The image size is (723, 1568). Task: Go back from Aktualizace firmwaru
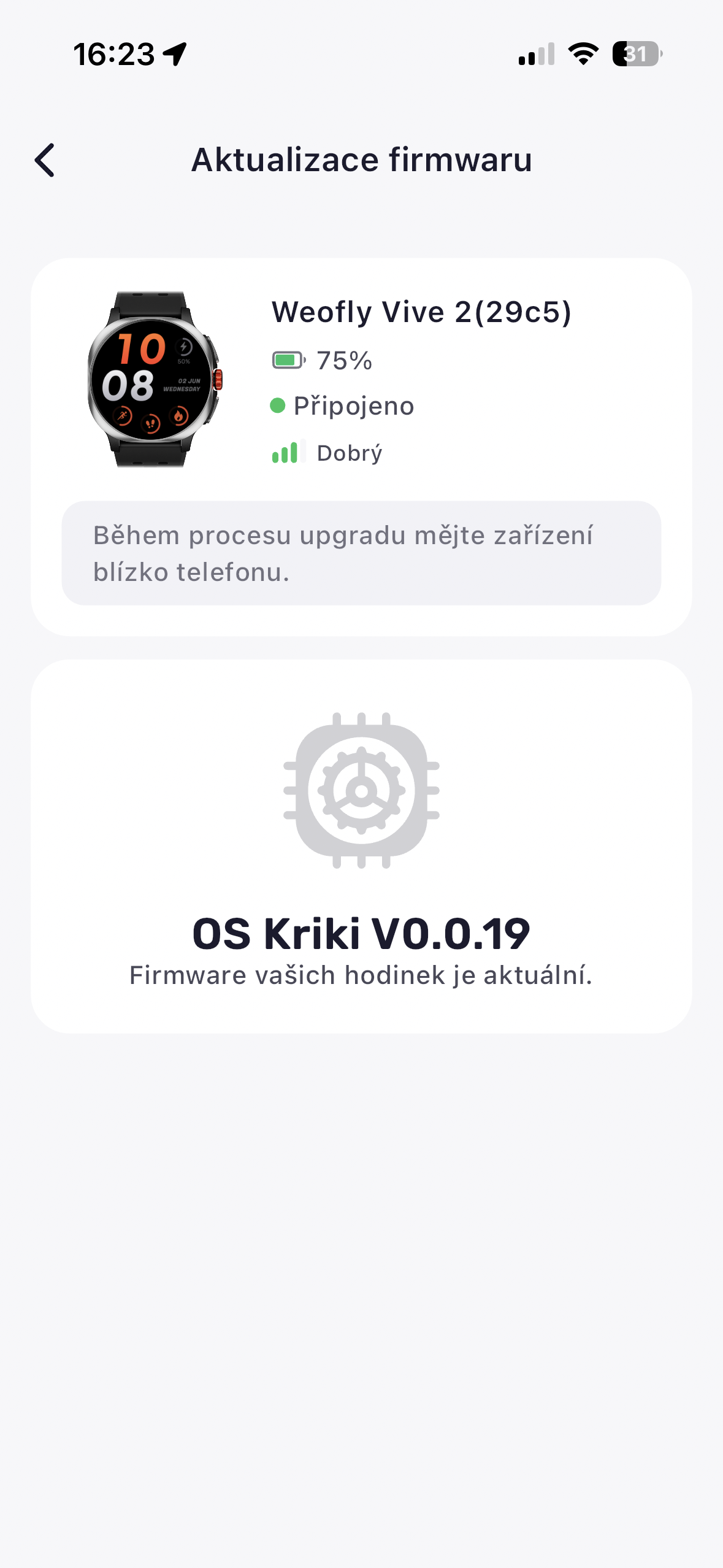(45, 160)
